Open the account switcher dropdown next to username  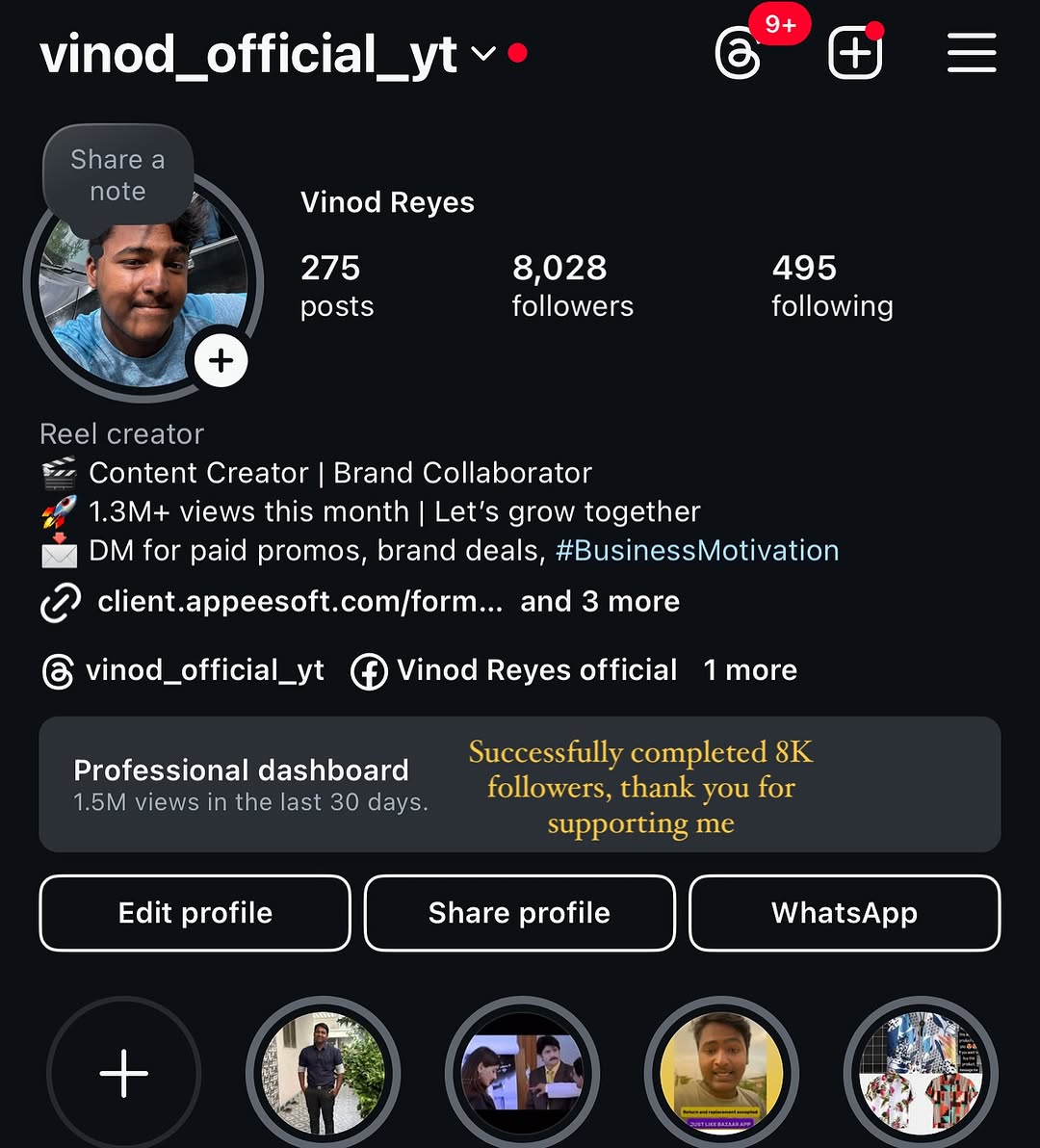coord(483,54)
